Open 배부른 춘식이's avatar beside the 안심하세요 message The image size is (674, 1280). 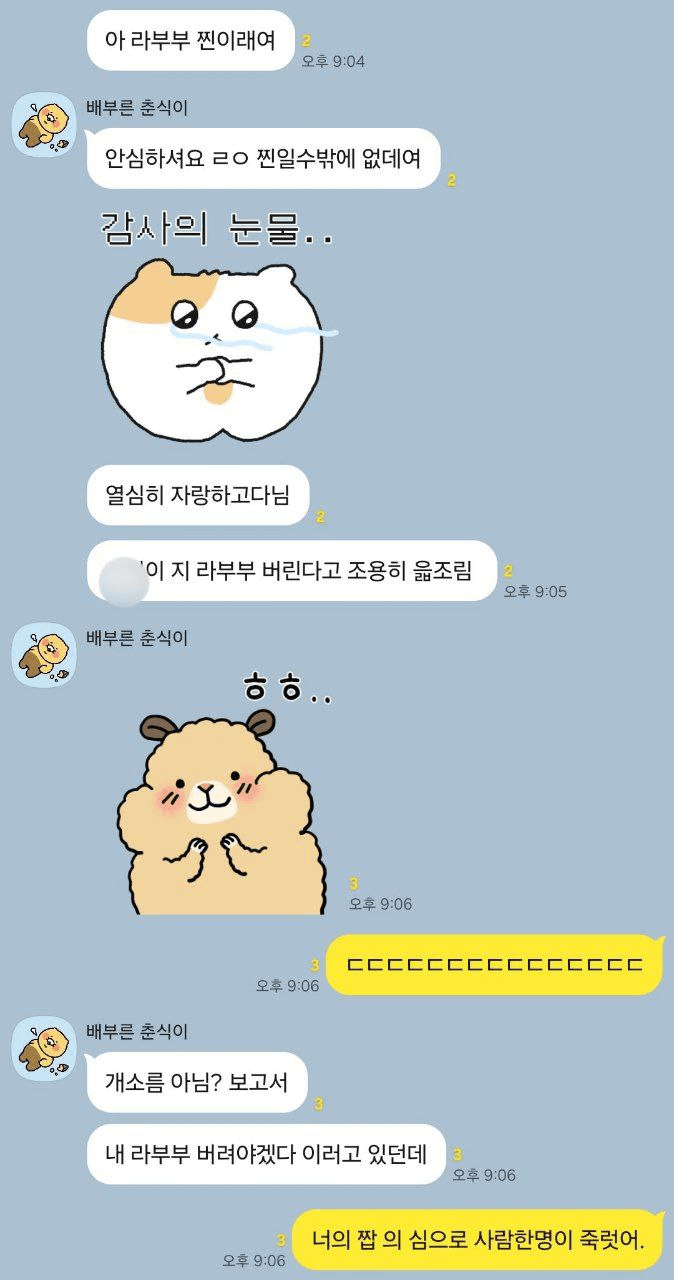pyautogui.click(x=43, y=125)
